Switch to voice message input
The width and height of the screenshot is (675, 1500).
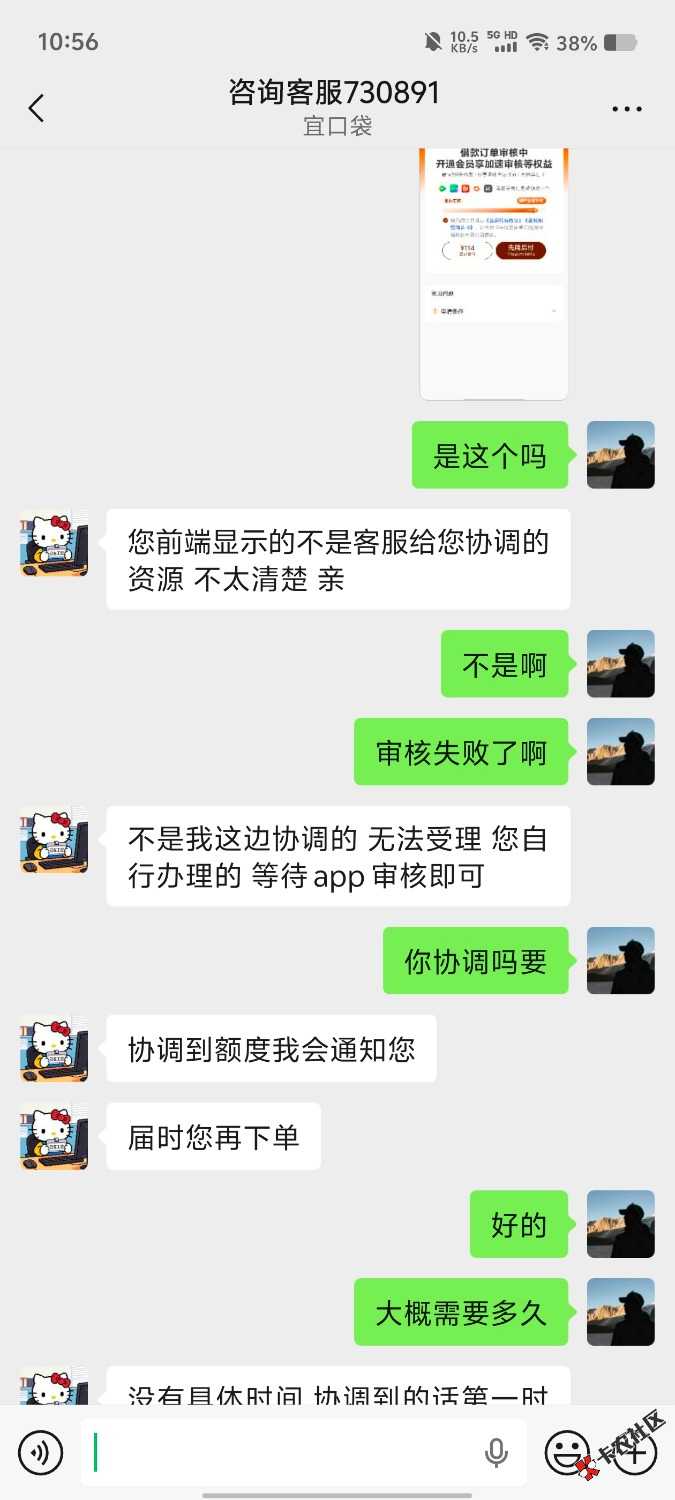point(40,1452)
